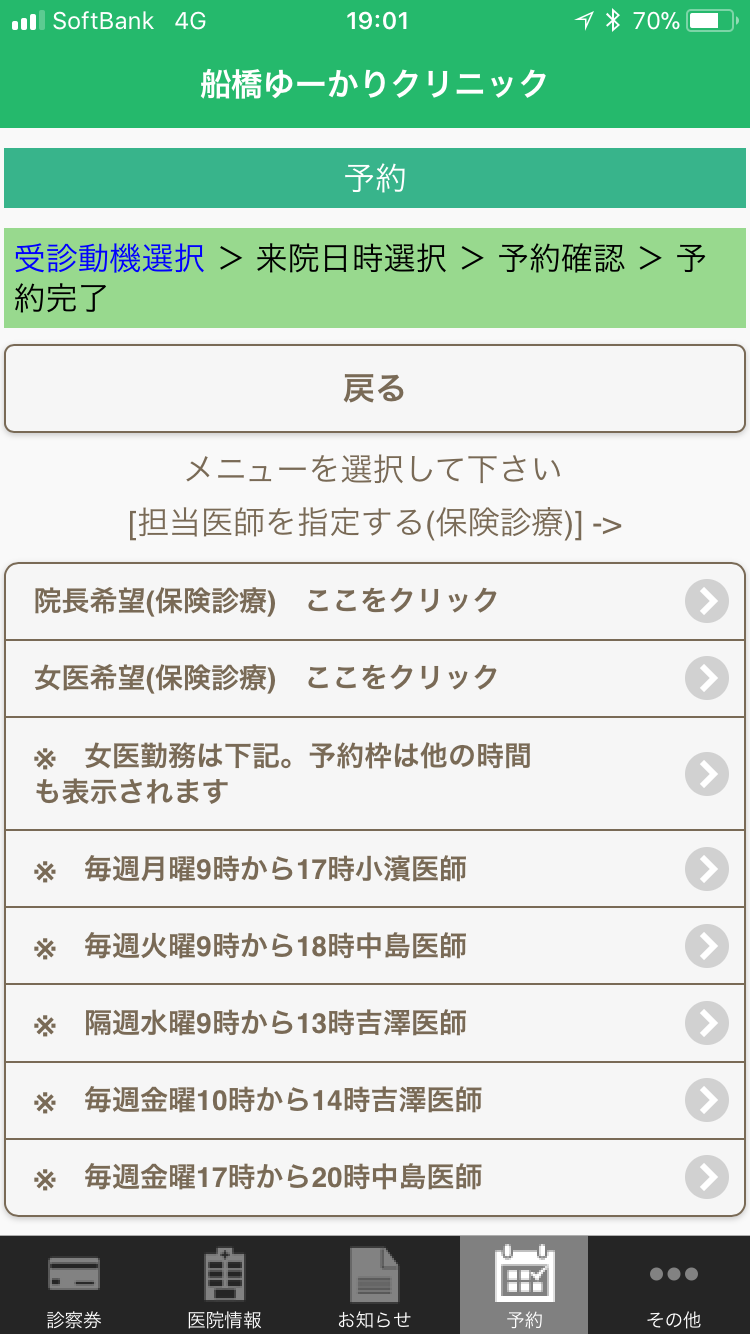Tap the 戻る back button
The image size is (750, 1334).
pyautogui.click(x=375, y=389)
